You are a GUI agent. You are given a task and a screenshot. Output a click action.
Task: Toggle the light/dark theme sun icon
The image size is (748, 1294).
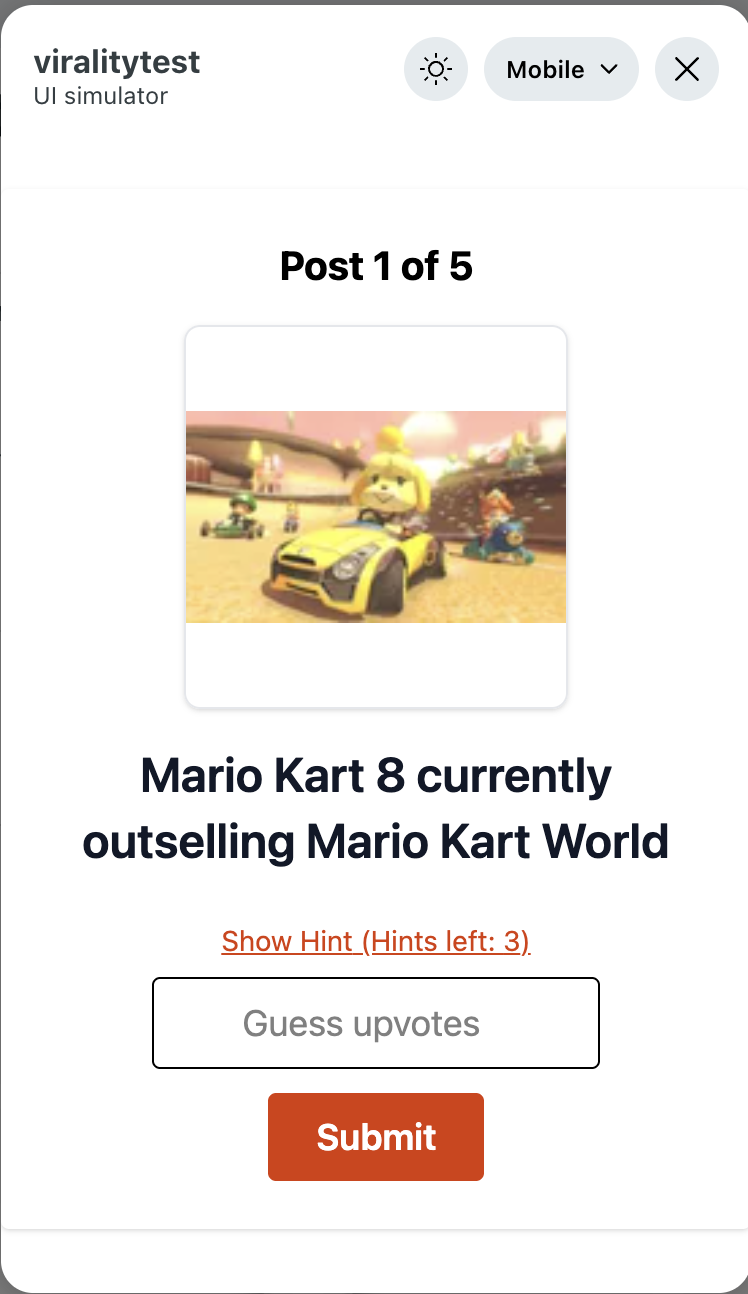pos(436,70)
